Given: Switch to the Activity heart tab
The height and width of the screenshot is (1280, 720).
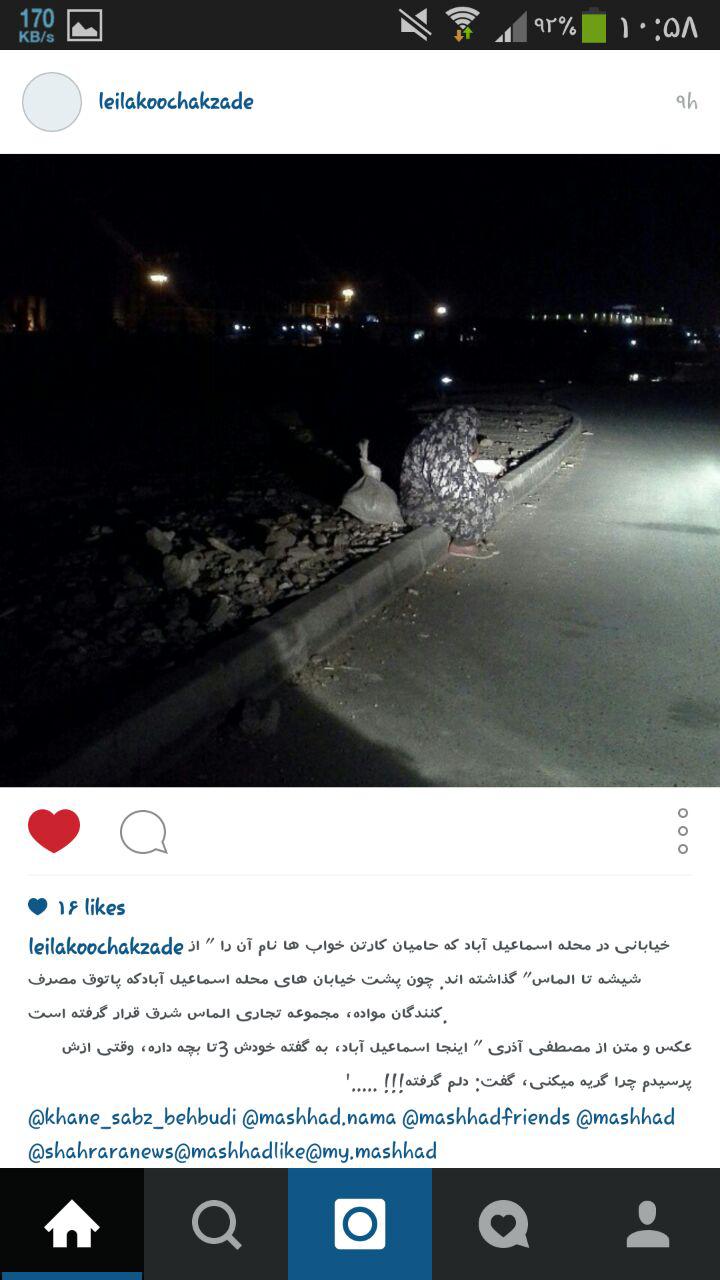Looking at the screenshot, I should click(x=503, y=1224).
